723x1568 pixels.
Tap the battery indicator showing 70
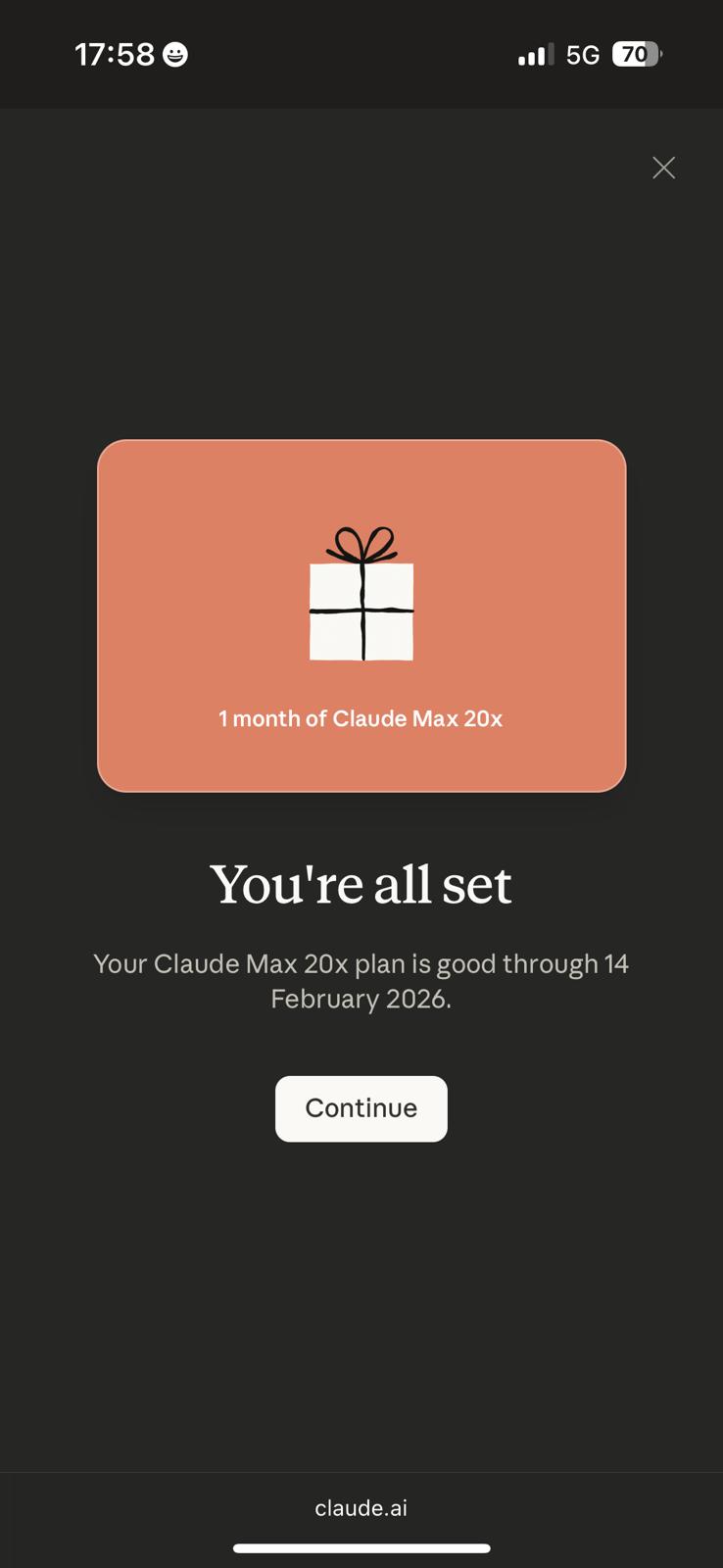(636, 54)
